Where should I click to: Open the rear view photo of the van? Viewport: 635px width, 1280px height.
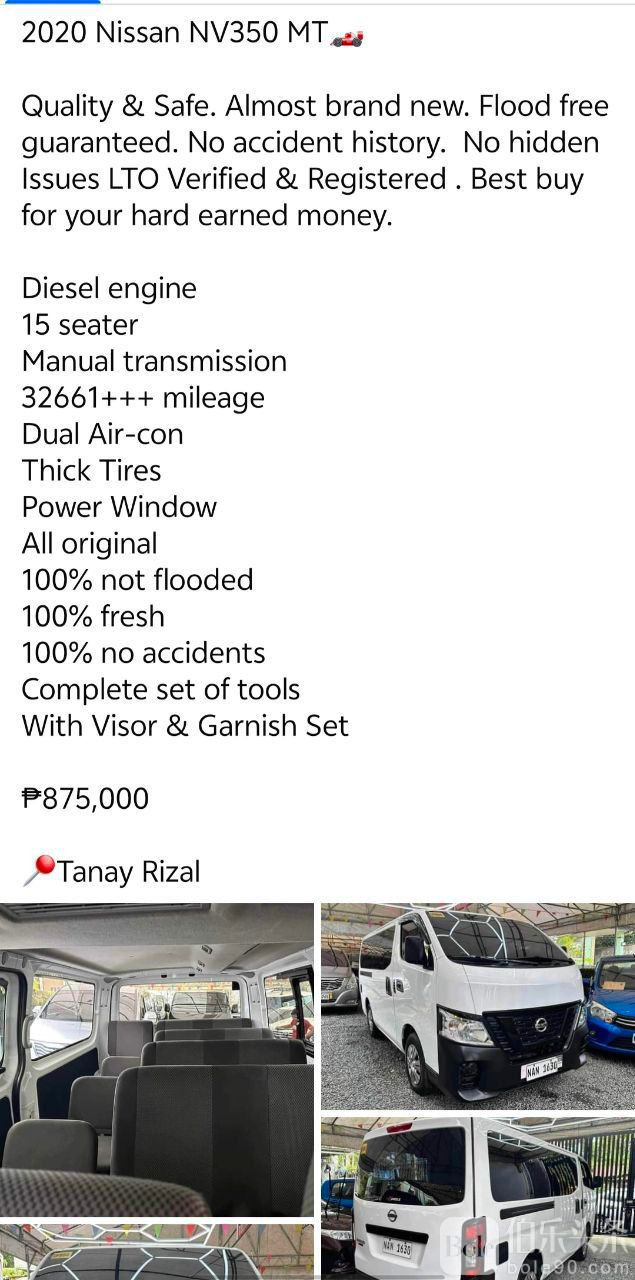coord(477,1198)
